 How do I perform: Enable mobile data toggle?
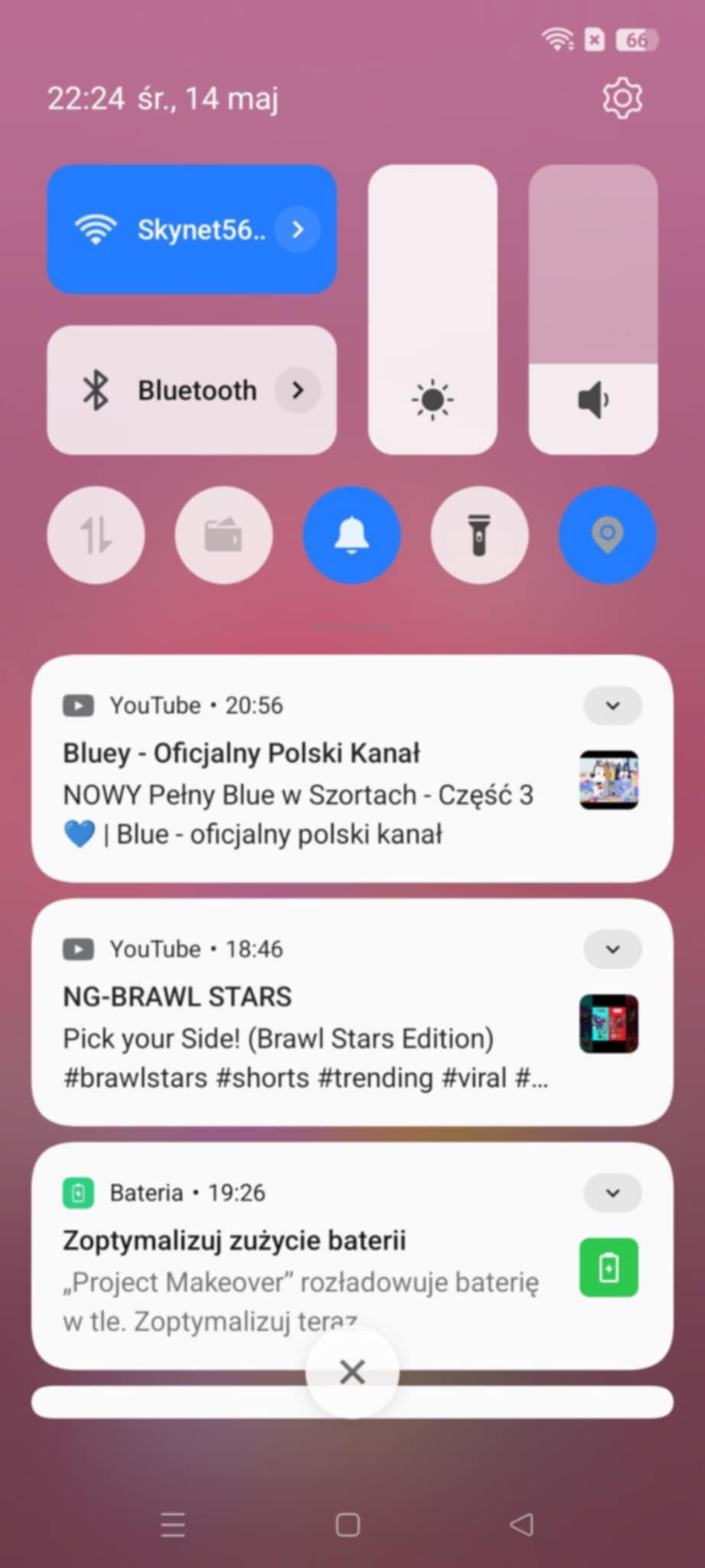coord(96,535)
